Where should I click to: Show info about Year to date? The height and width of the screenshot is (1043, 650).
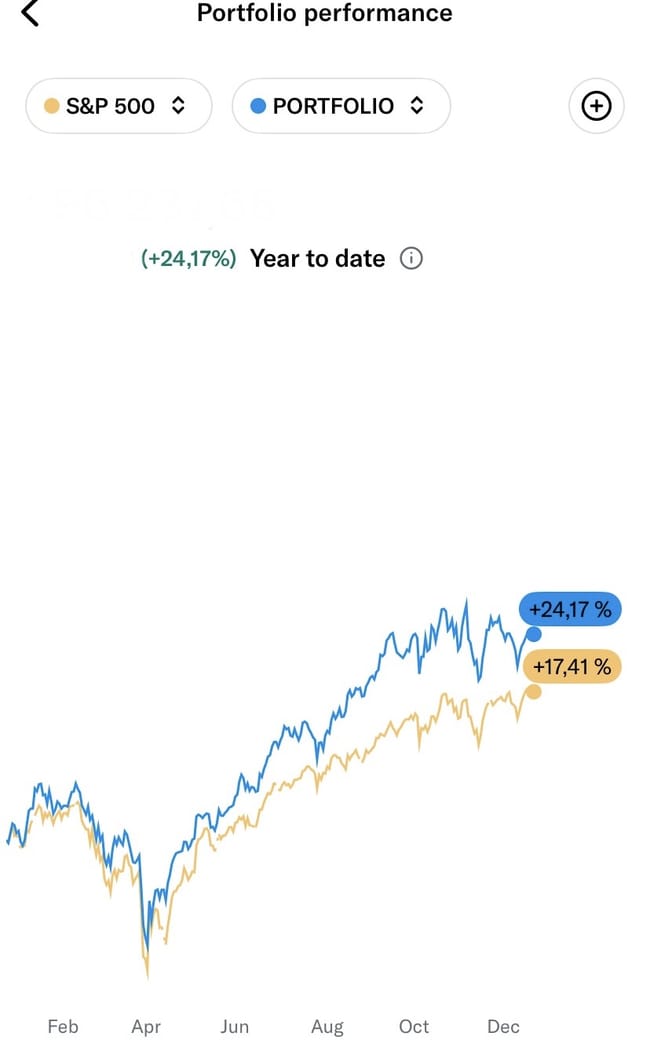[411, 259]
